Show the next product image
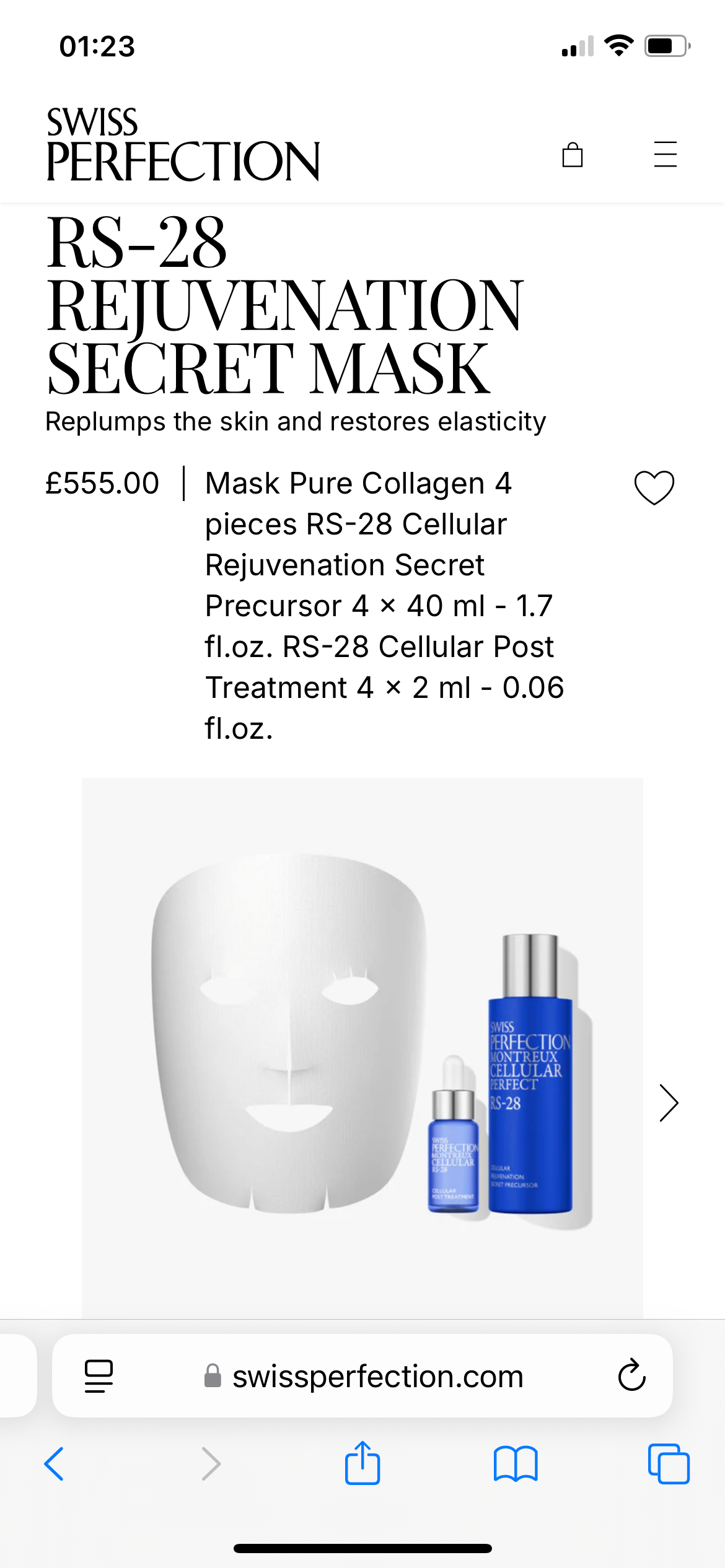Viewport: 725px width, 1568px height. (669, 1103)
